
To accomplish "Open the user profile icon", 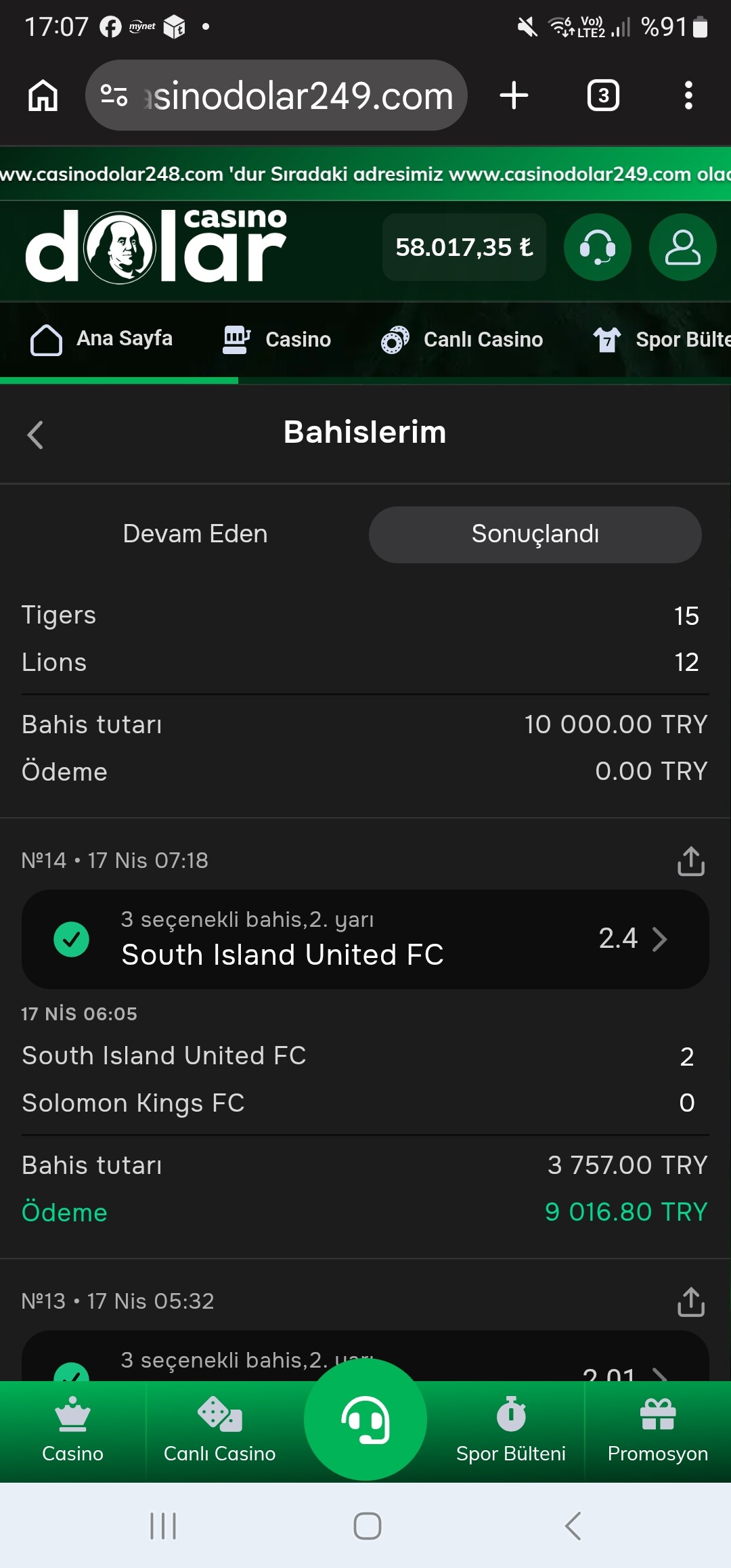I will (682, 247).
